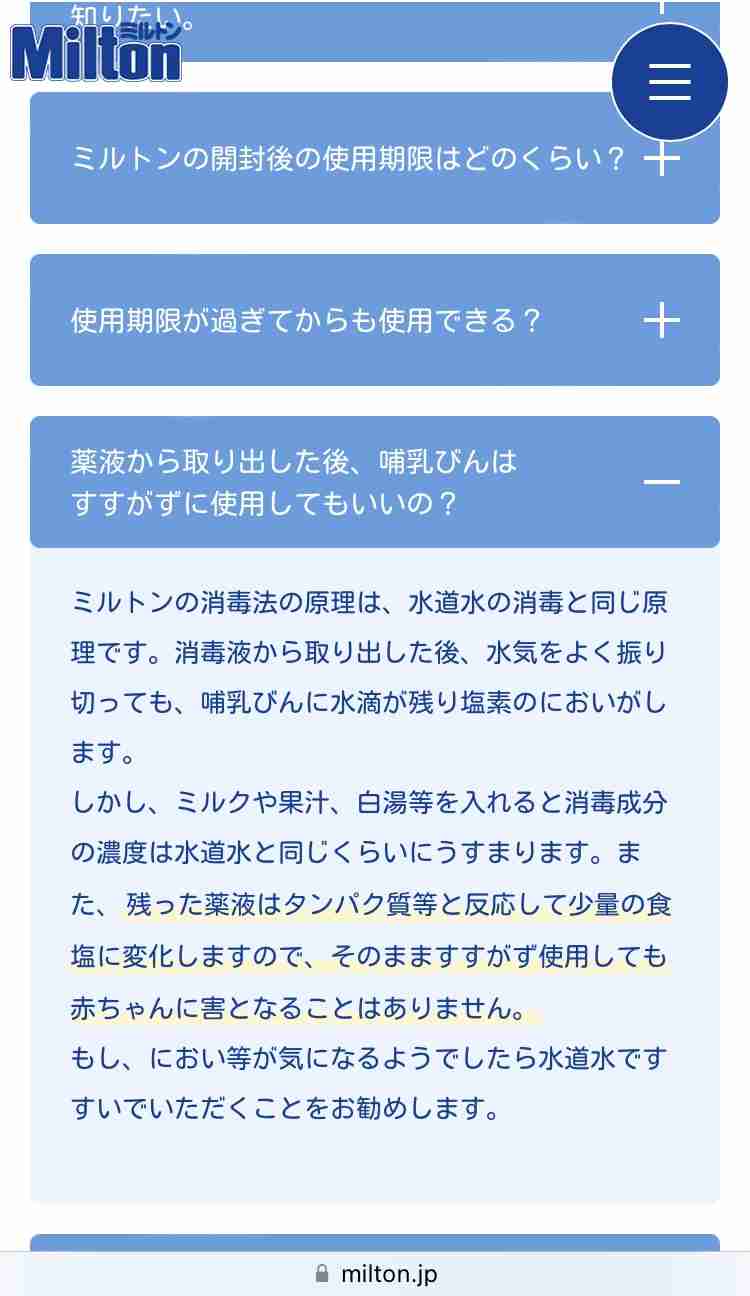Tap the Milton logo to go home
Screen dimensions: 750x1296
(x=97, y=50)
